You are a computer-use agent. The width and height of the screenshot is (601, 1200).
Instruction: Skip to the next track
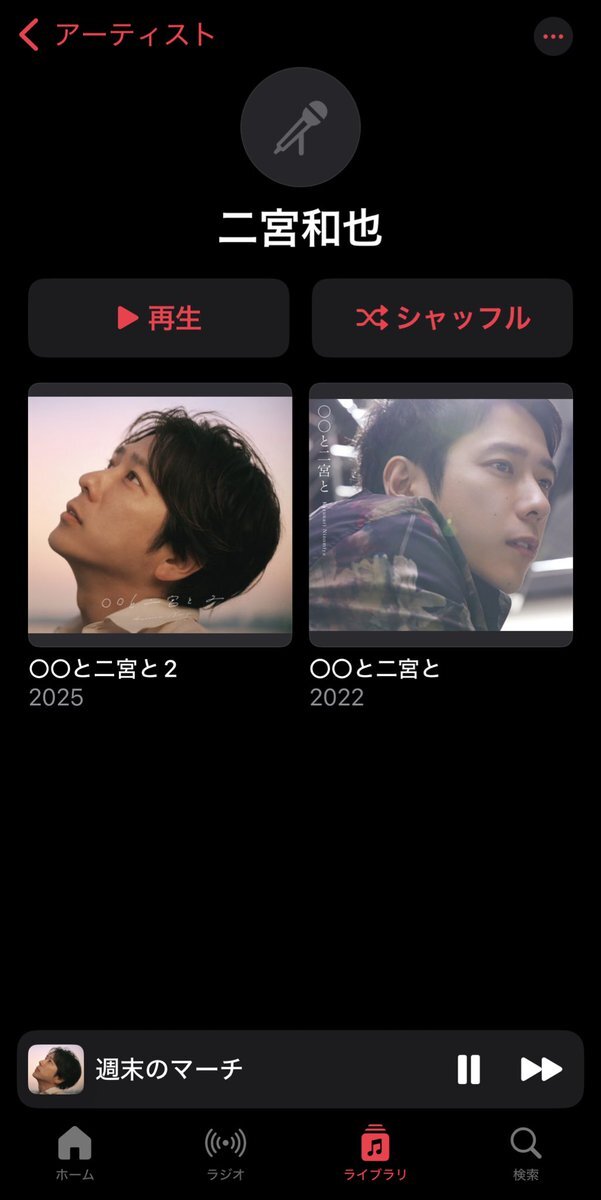tap(541, 1069)
